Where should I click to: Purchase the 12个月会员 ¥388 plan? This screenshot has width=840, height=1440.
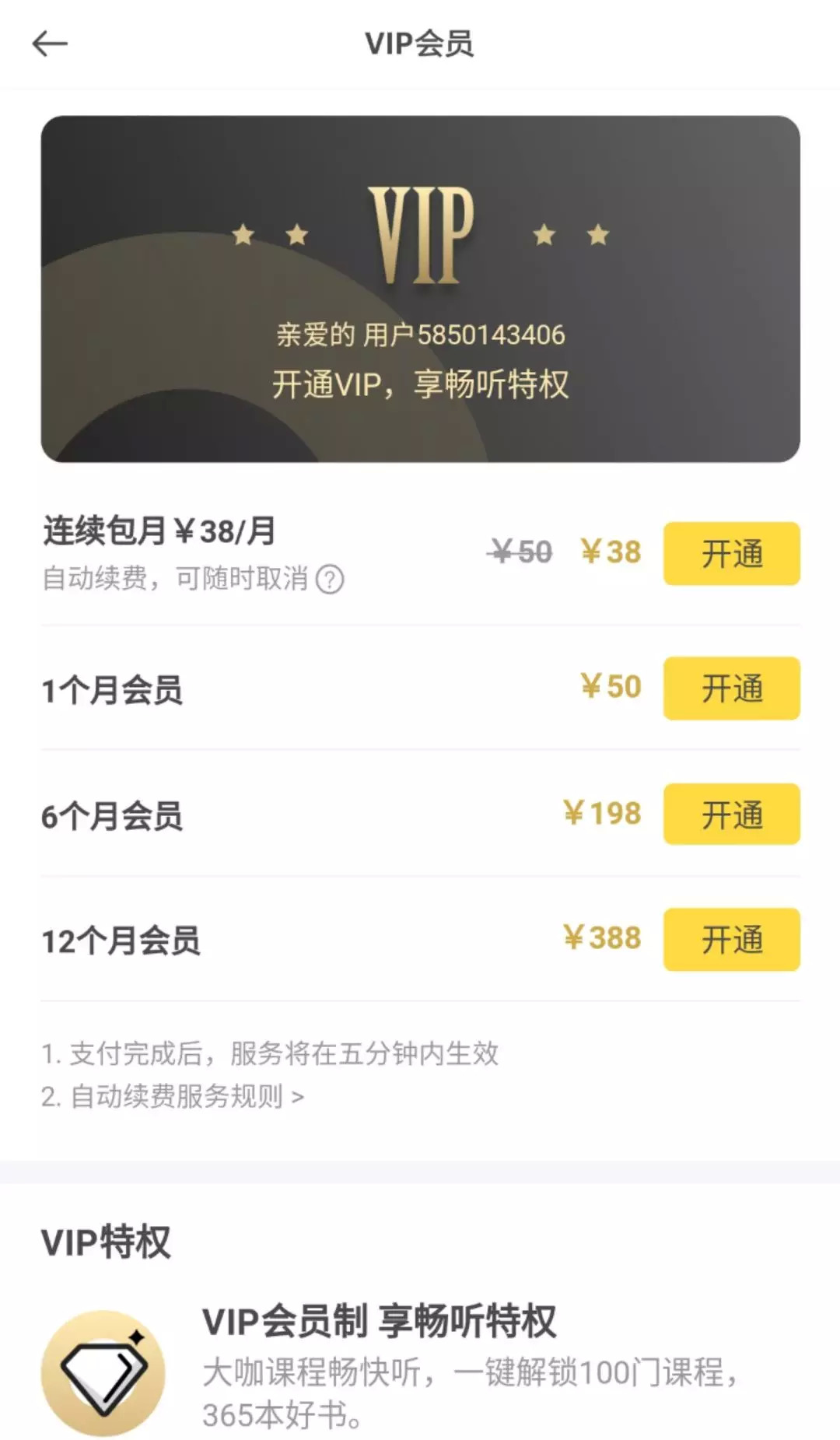731,939
